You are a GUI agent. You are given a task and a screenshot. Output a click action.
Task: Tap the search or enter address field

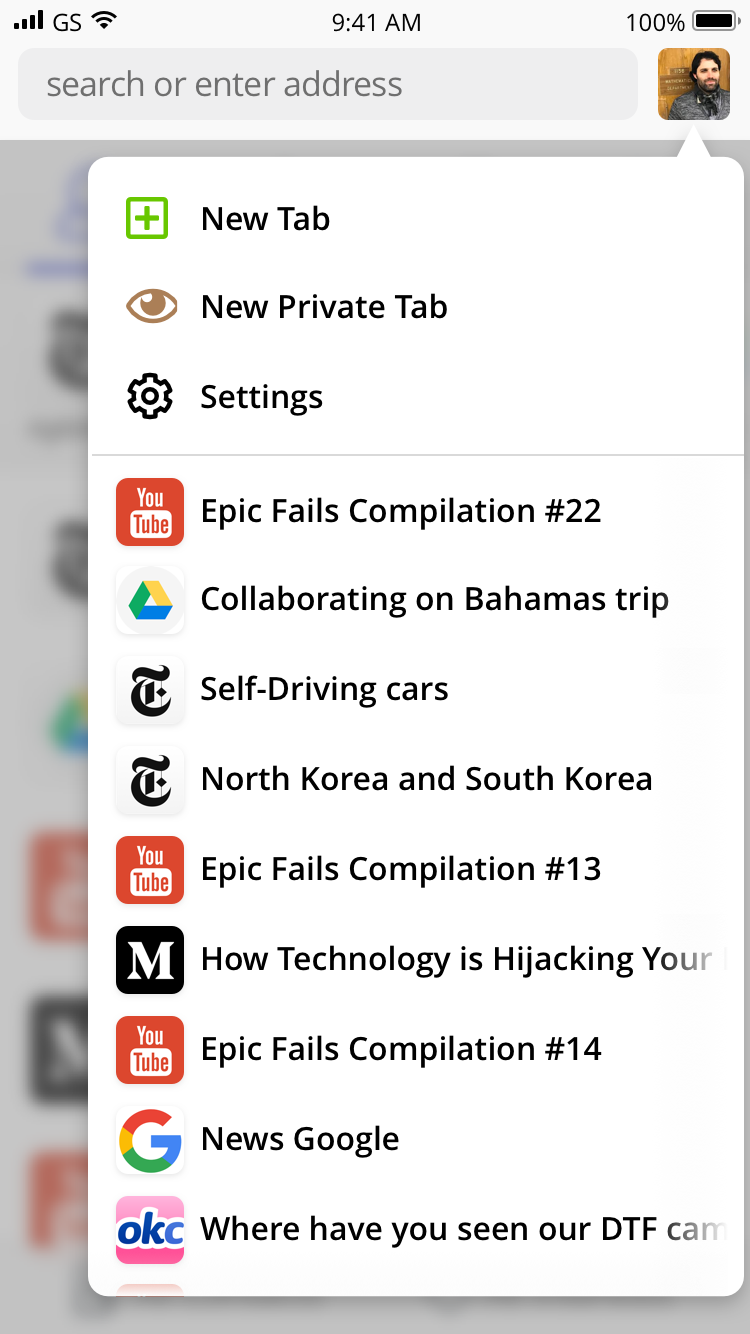click(x=327, y=85)
